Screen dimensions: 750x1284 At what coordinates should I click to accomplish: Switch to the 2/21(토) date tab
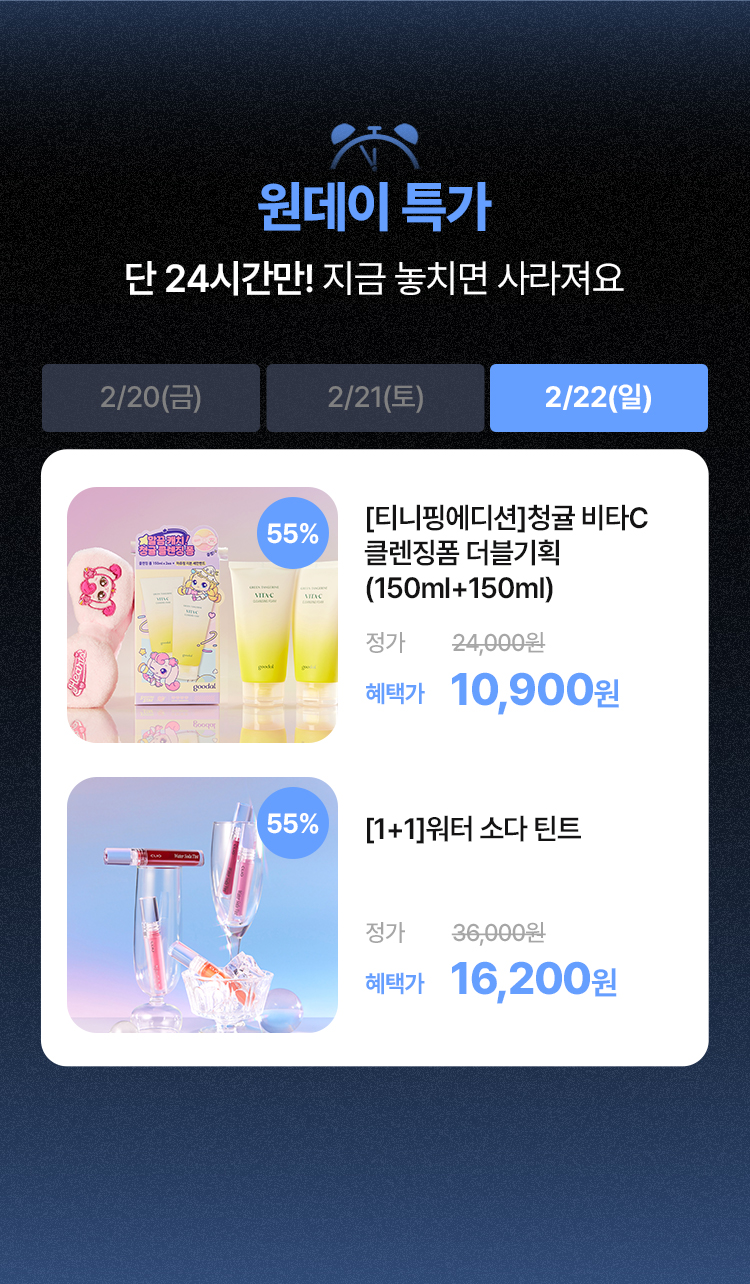375,398
